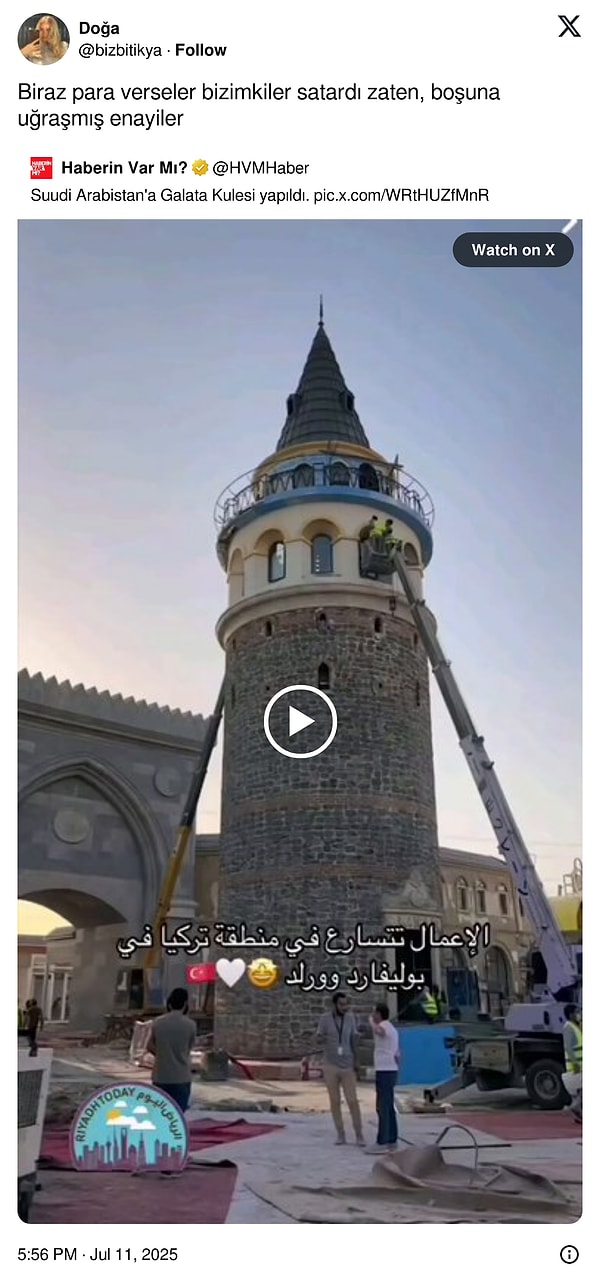
Task: Open the tweet info icon
Action: [569, 1254]
